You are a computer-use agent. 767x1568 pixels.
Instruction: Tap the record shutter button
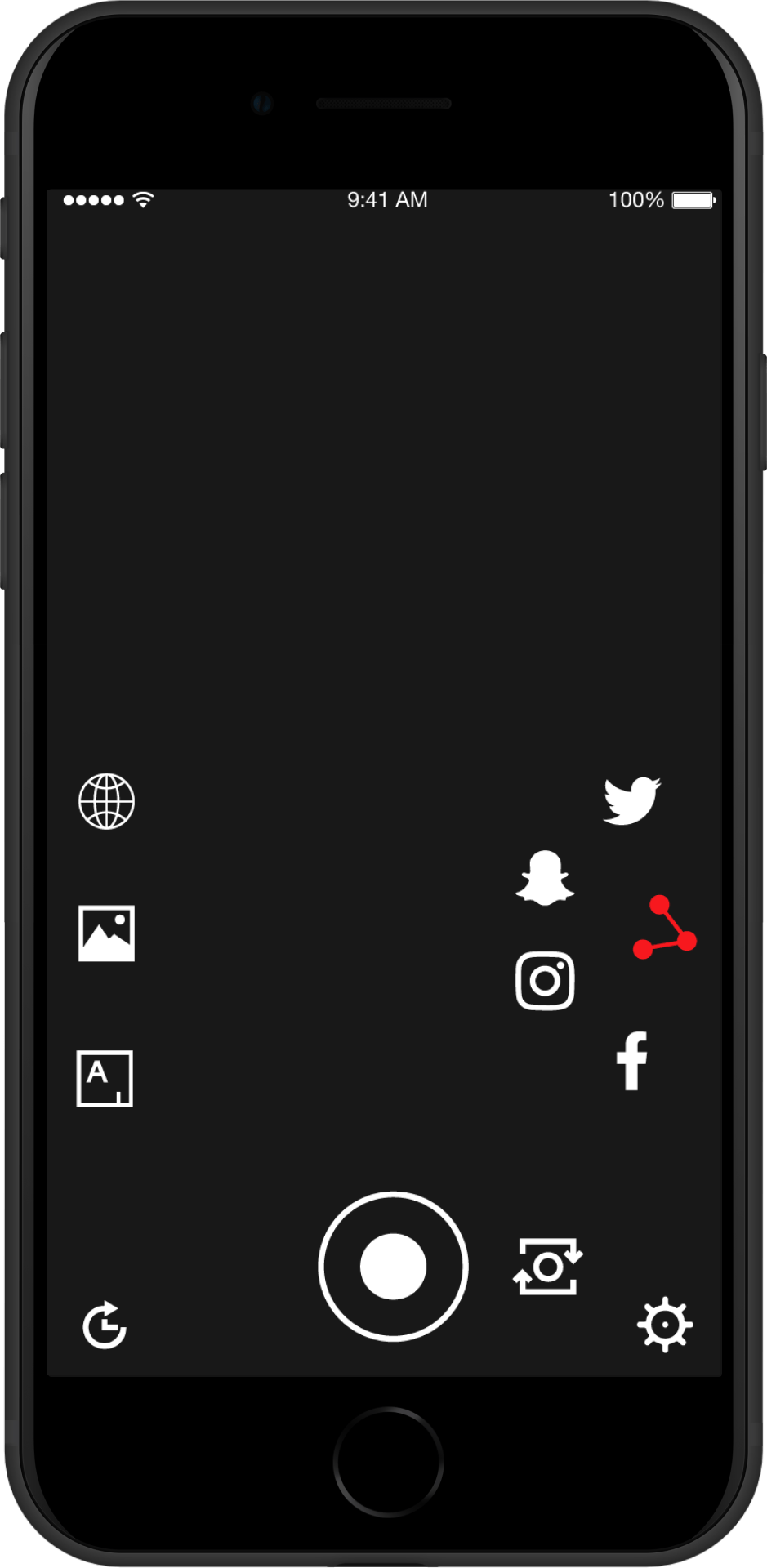click(393, 1266)
